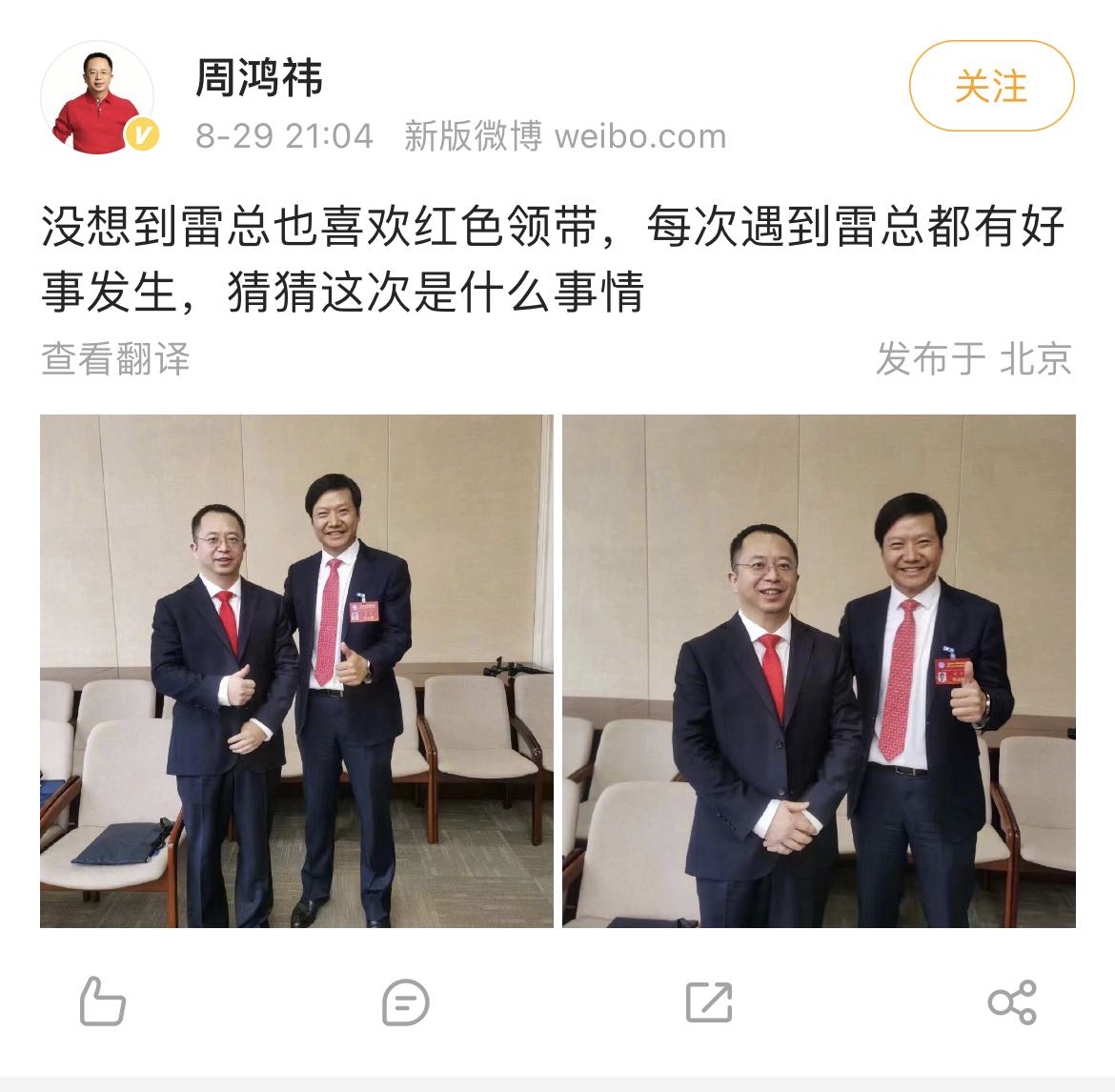Like this Weibo post
Viewport: 1115px width, 1092px height.
click(x=102, y=1001)
